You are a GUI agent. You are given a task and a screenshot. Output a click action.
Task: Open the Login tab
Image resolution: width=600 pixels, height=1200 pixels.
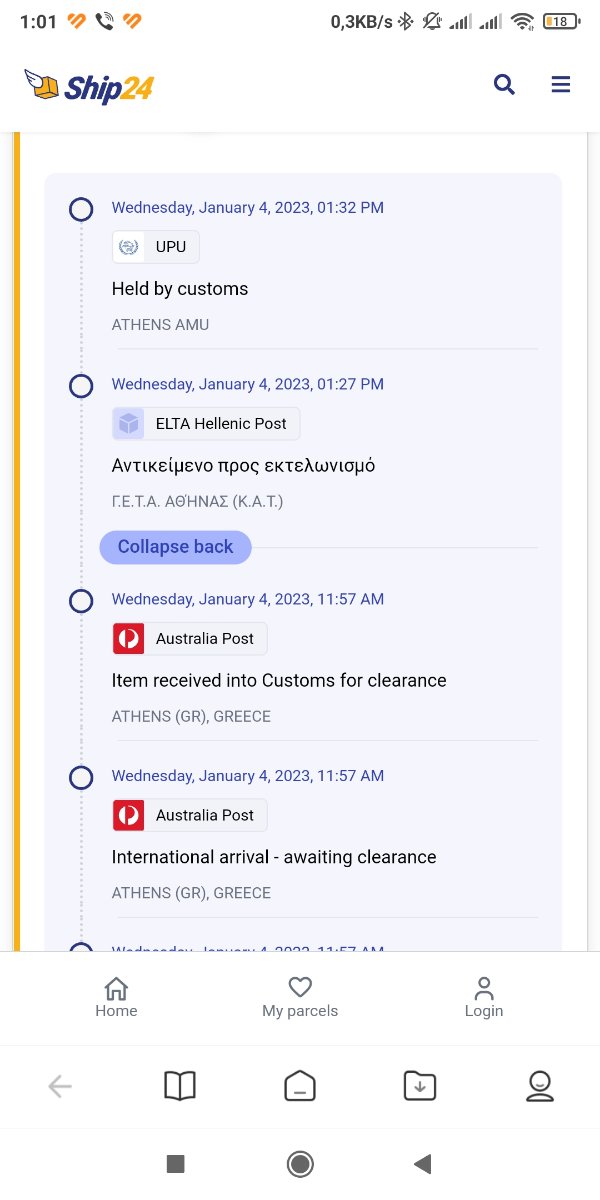point(484,998)
